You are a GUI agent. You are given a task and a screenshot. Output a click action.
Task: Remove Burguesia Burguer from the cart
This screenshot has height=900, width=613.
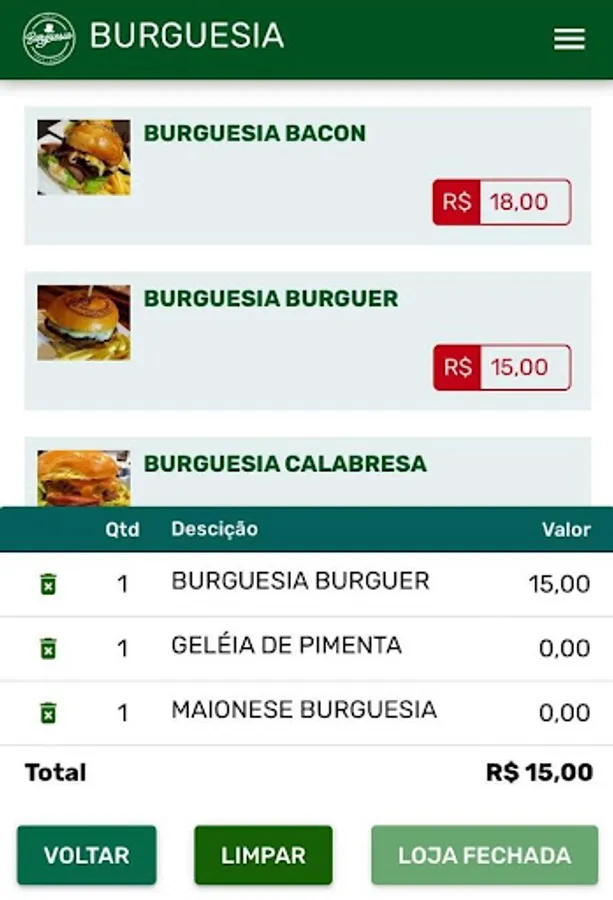[x=47, y=584]
